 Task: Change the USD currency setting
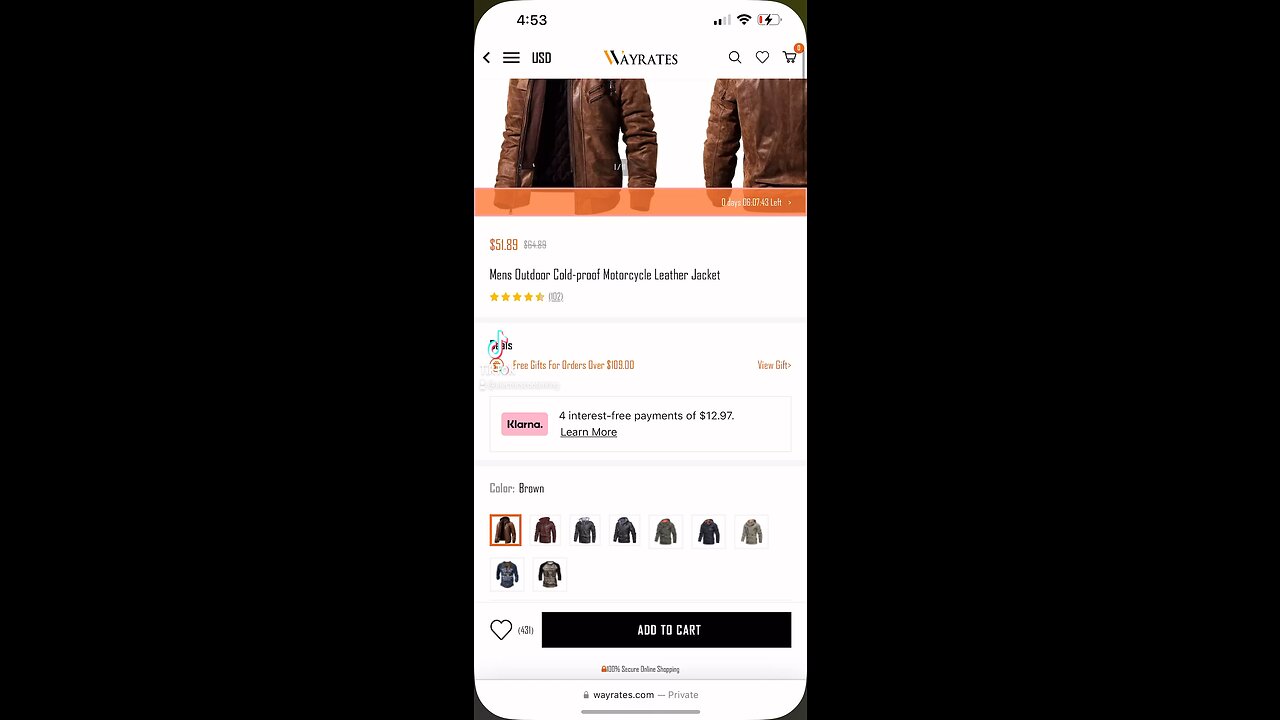tap(541, 58)
